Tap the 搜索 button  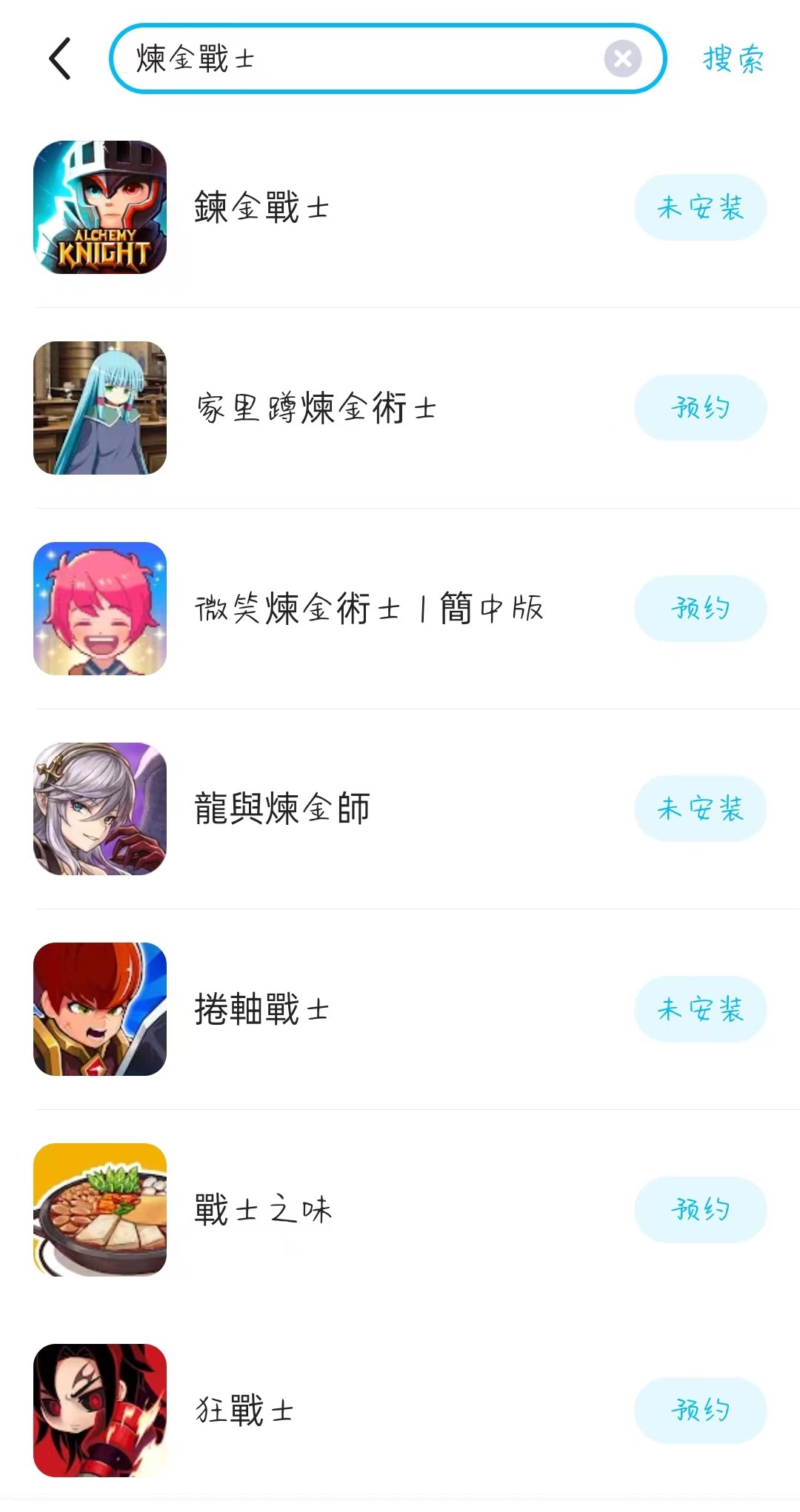click(733, 58)
